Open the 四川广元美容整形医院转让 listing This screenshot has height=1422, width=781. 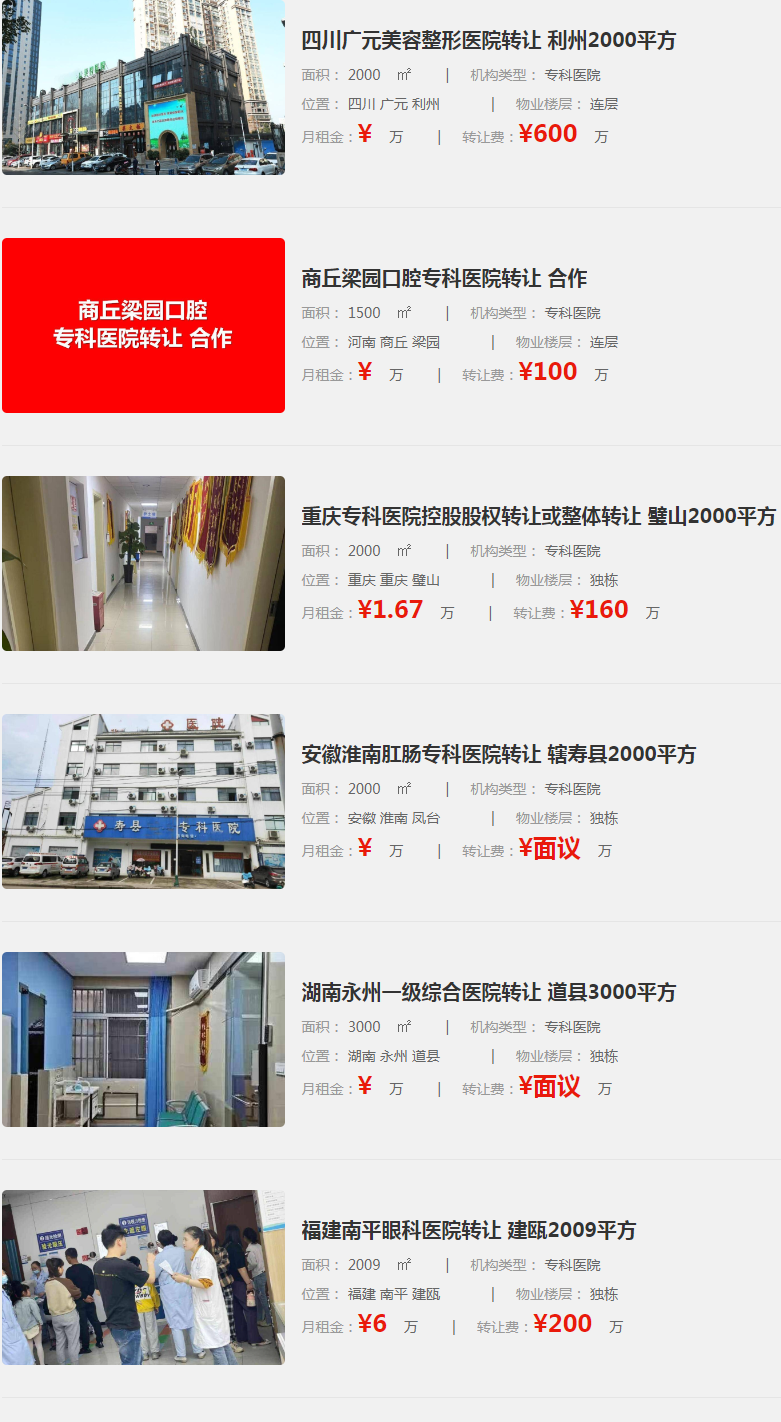(x=488, y=41)
